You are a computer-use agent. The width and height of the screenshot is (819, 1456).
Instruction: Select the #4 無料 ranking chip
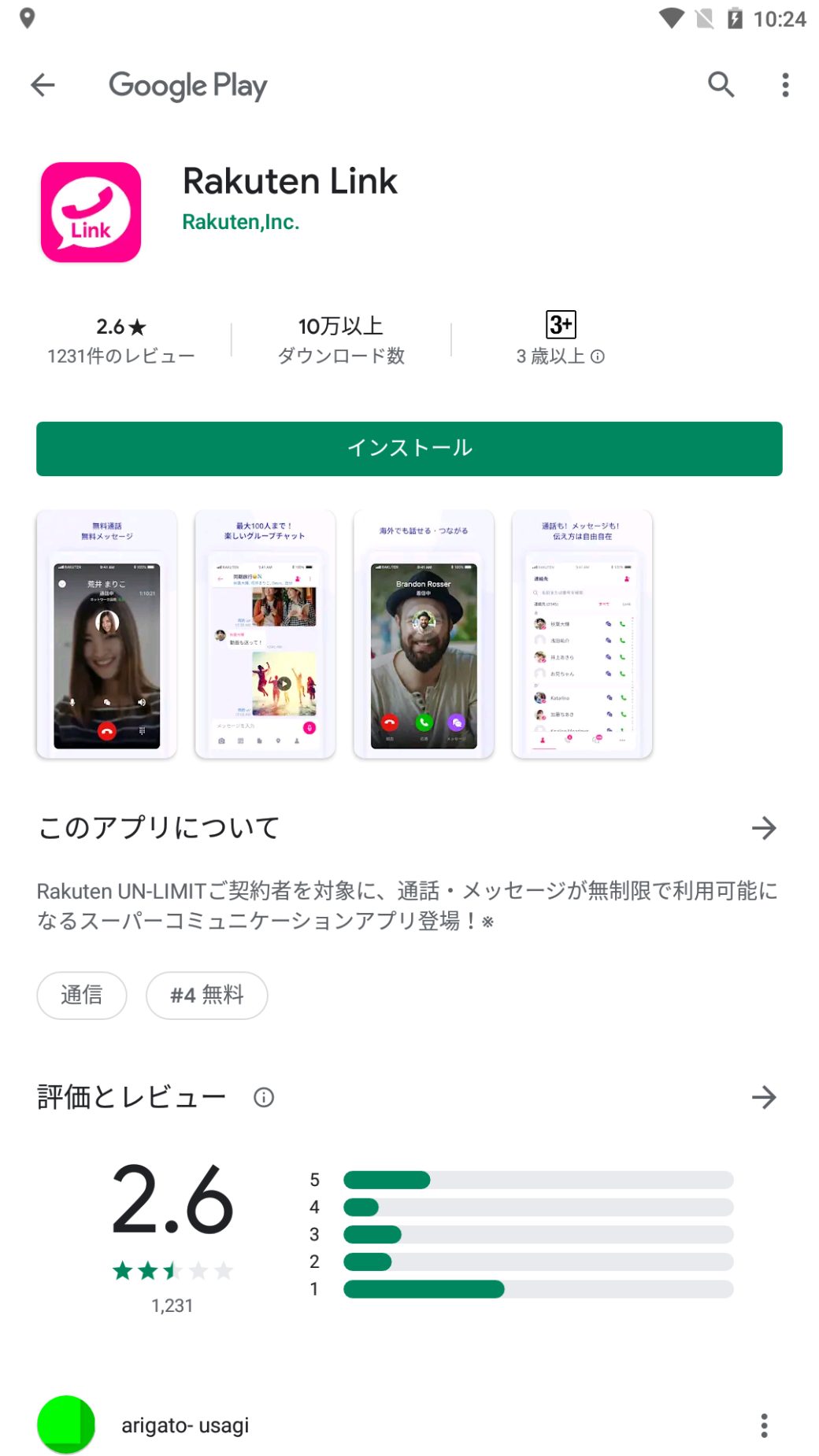point(207,995)
